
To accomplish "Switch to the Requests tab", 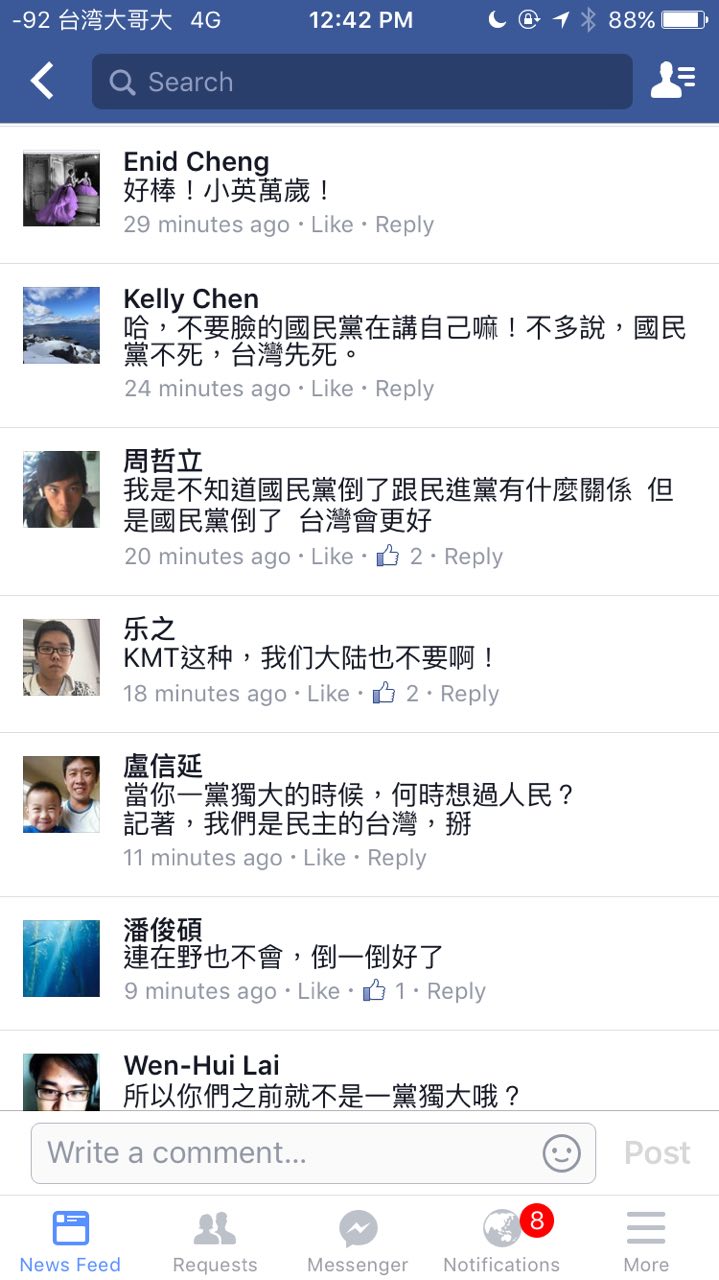I will click(x=215, y=1240).
